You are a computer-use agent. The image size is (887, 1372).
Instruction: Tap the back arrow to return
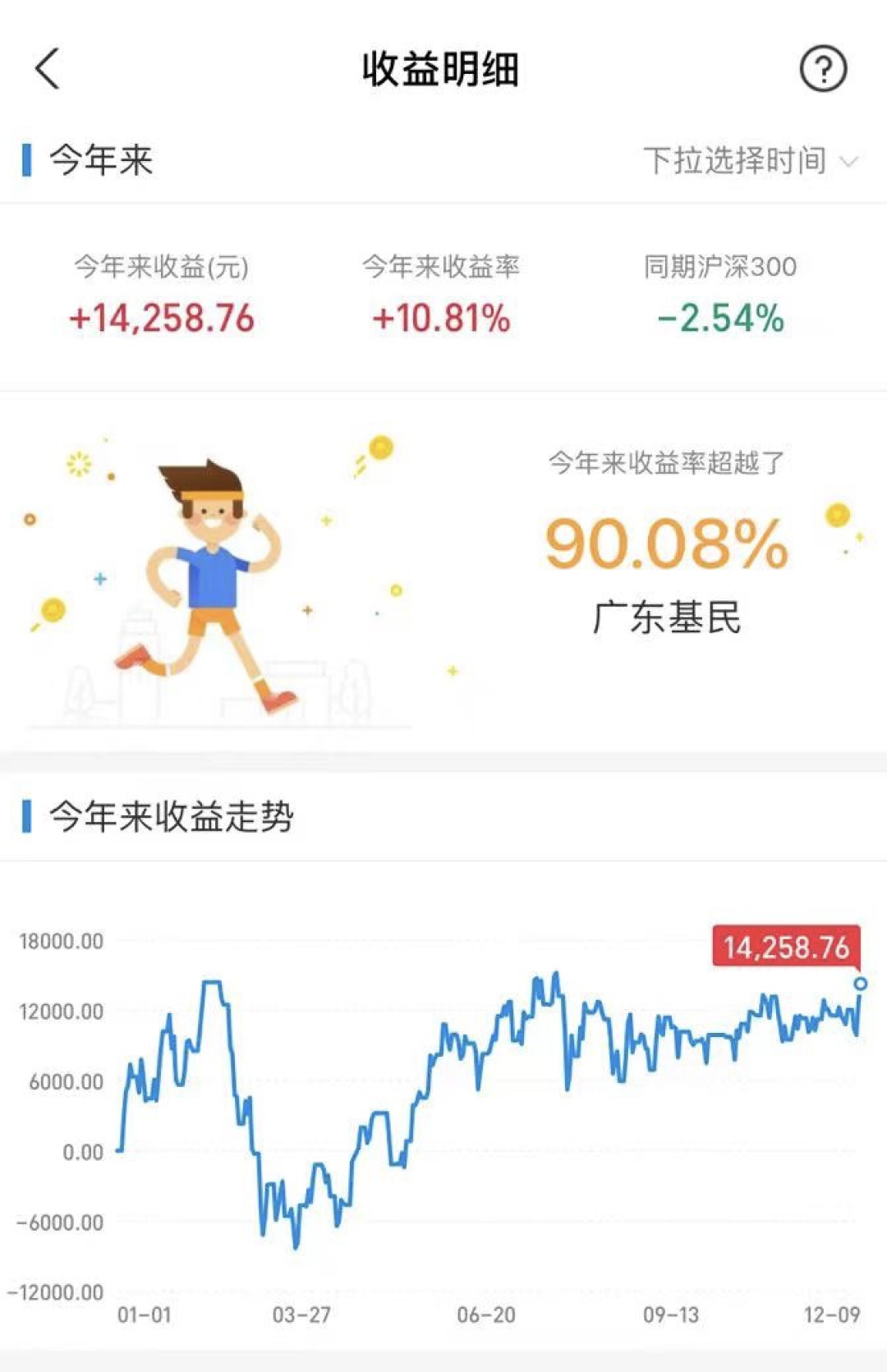coord(47,69)
